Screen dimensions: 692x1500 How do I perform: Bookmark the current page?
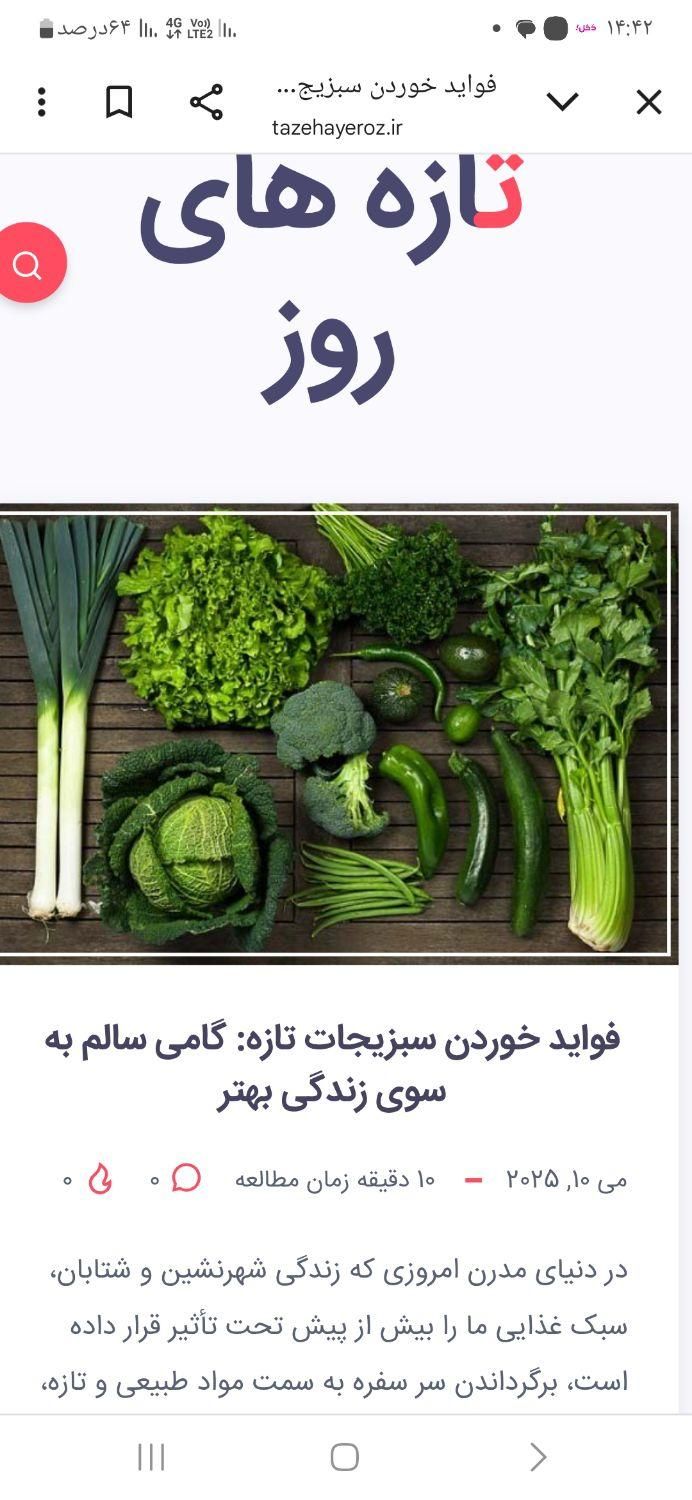point(119,102)
